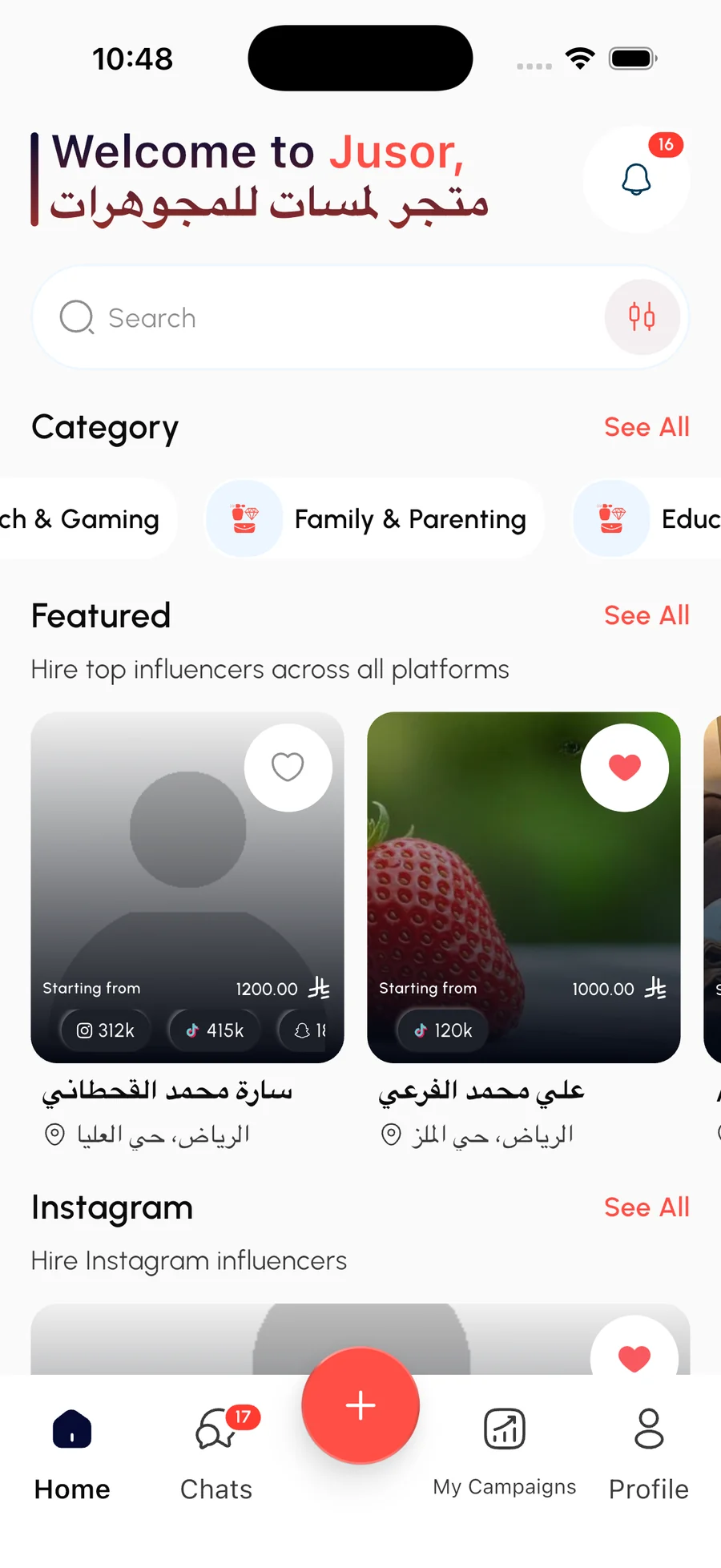Open سارة محمد القحطاني's influencer card
The height and width of the screenshot is (1568, 721).
pos(187,887)
